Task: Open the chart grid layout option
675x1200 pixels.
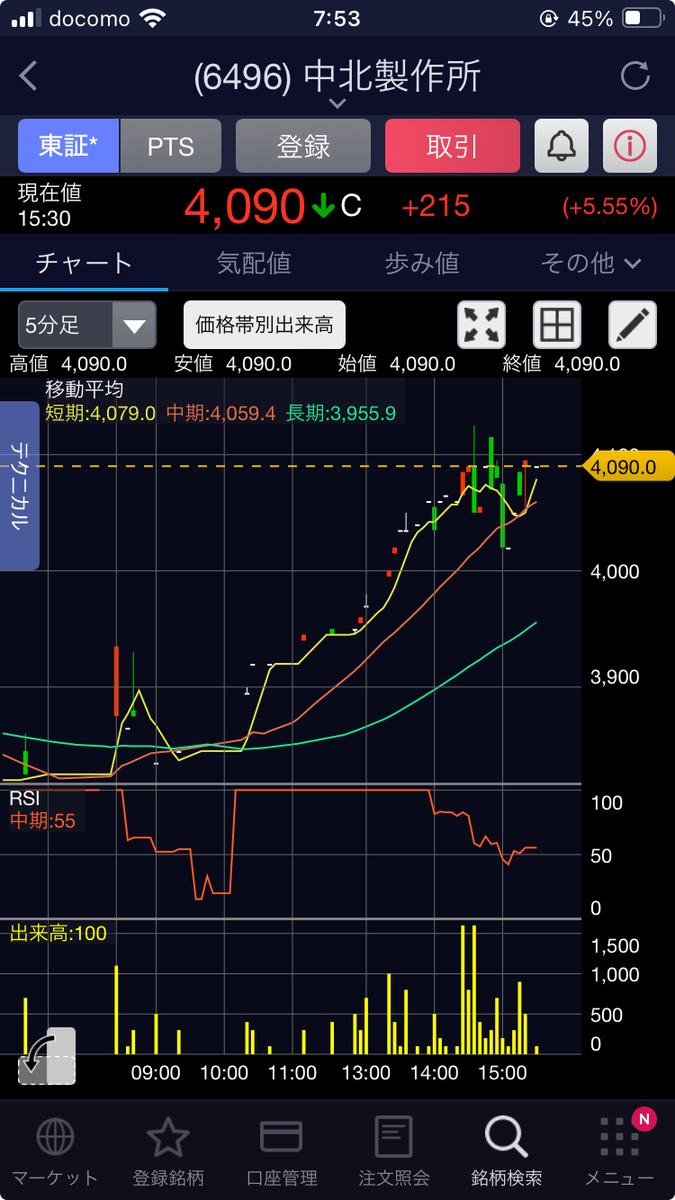Action: (x=557, y=325)
